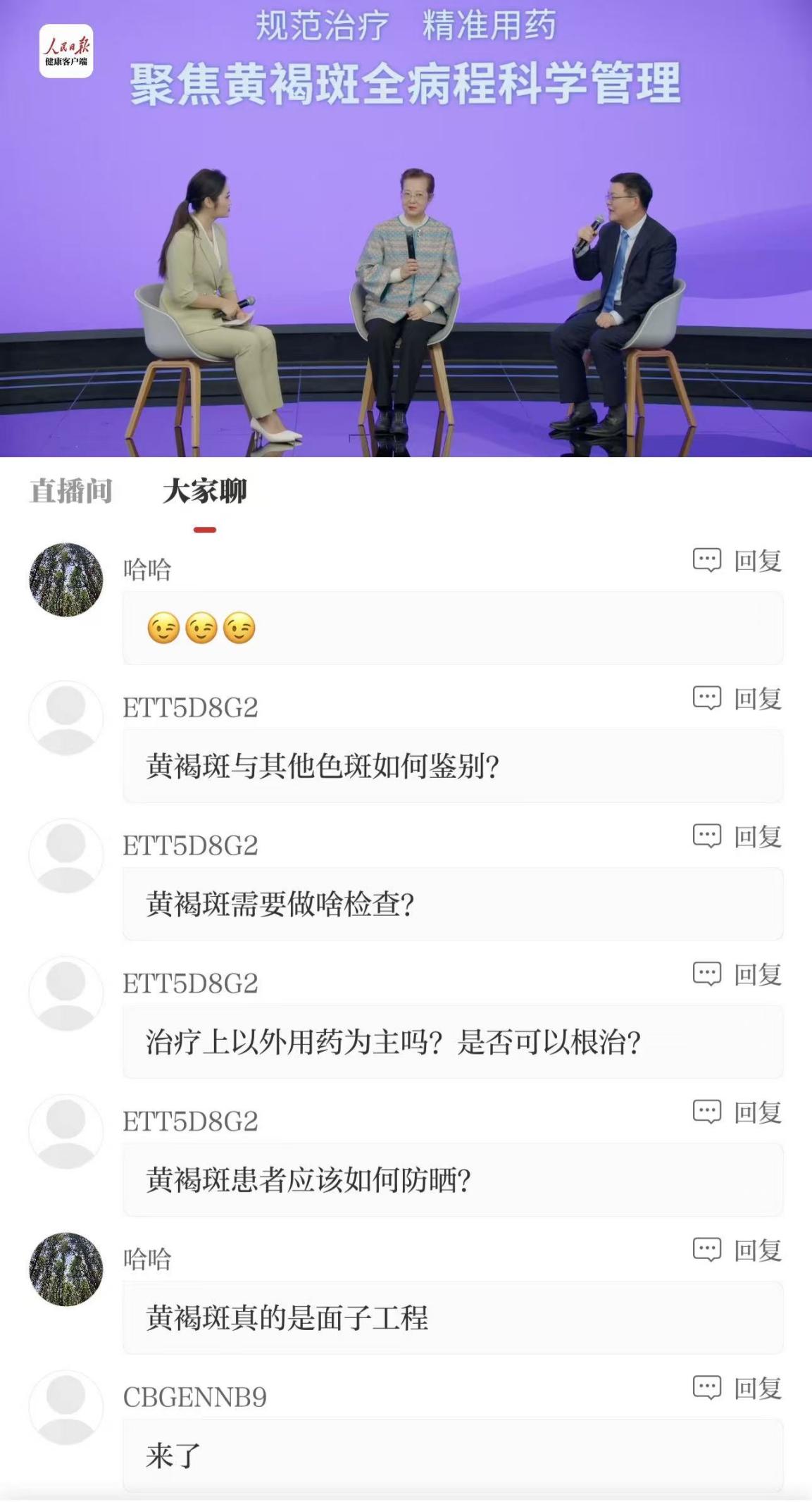Tap the live video to show player controls
Image resolution: width=812 pixels, height=1502 pixels.
click(x=406, y=282)
